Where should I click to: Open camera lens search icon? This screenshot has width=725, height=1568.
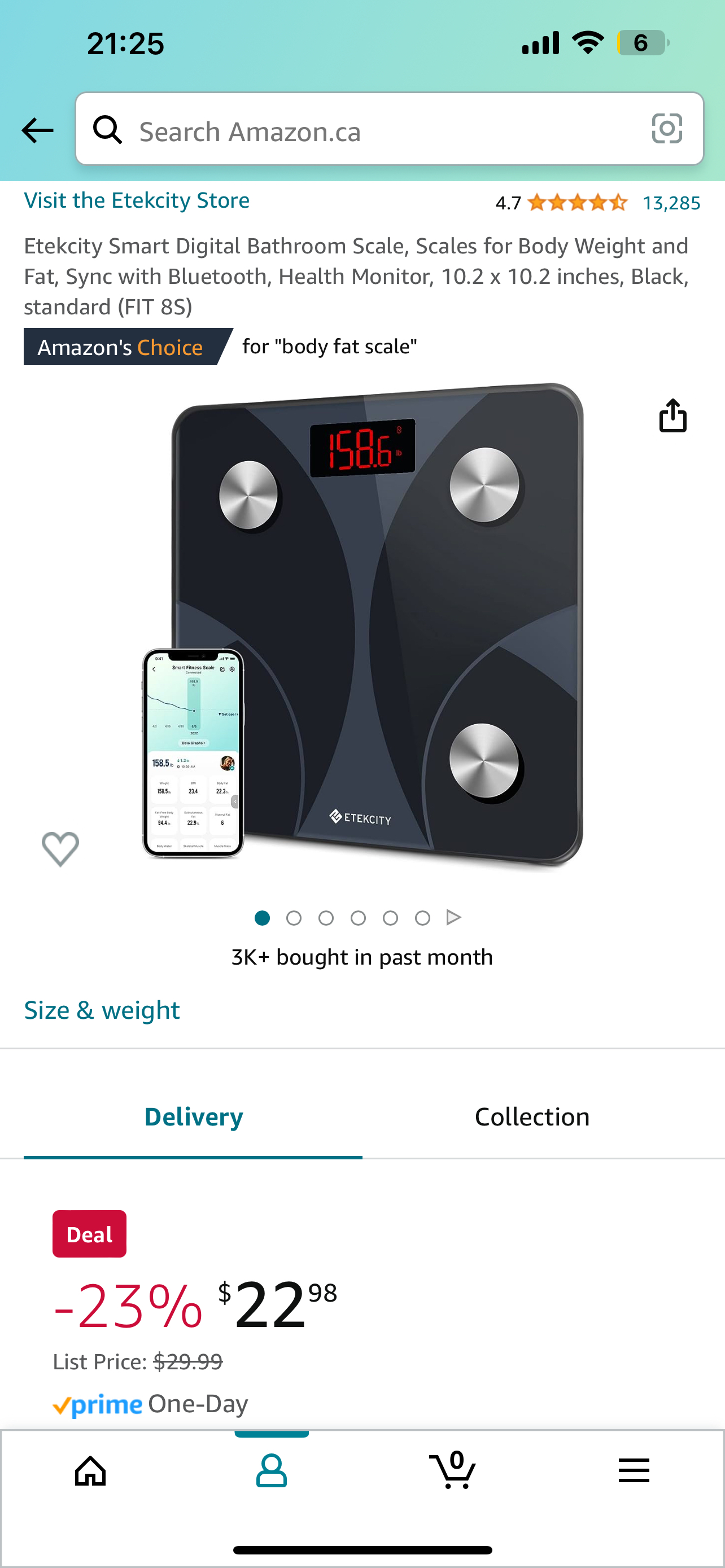point(667,129)
